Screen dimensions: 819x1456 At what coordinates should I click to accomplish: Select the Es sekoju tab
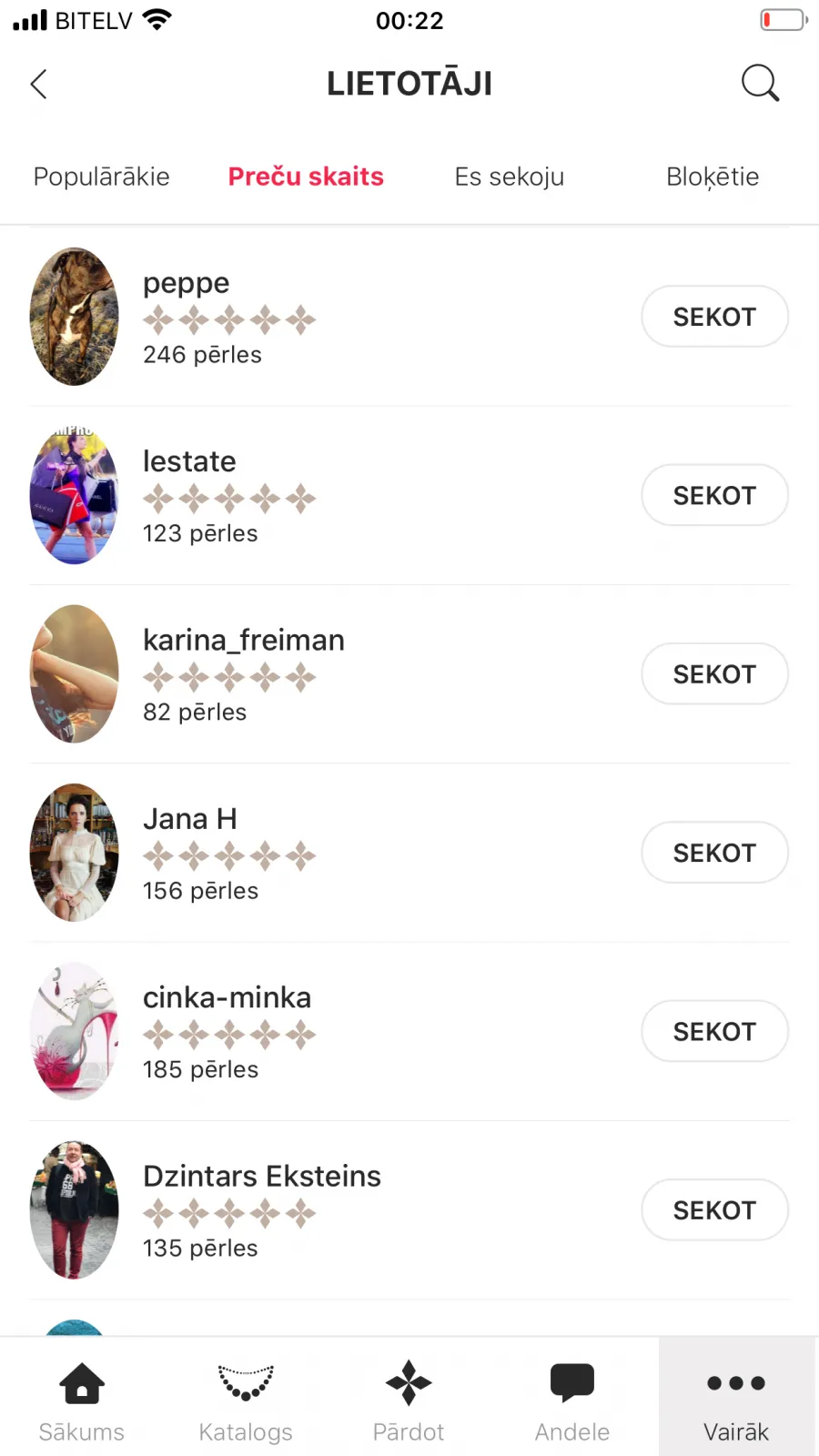pyautogui.click(x=509, y=177)
